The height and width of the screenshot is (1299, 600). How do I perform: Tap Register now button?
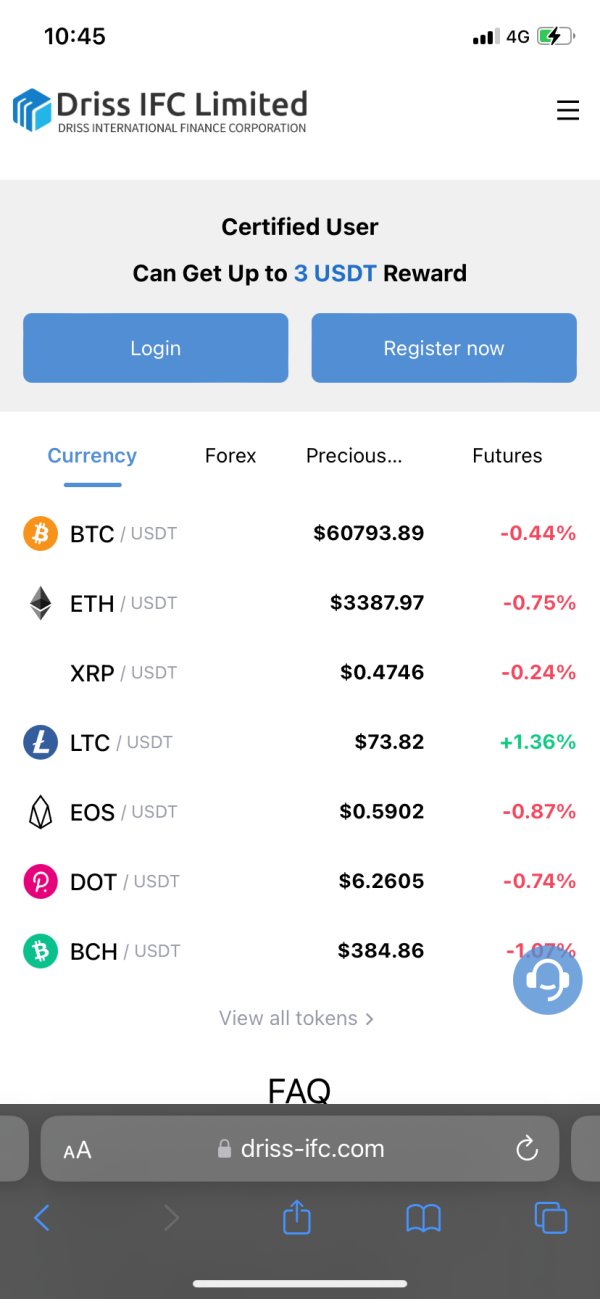tap(444, 348)
